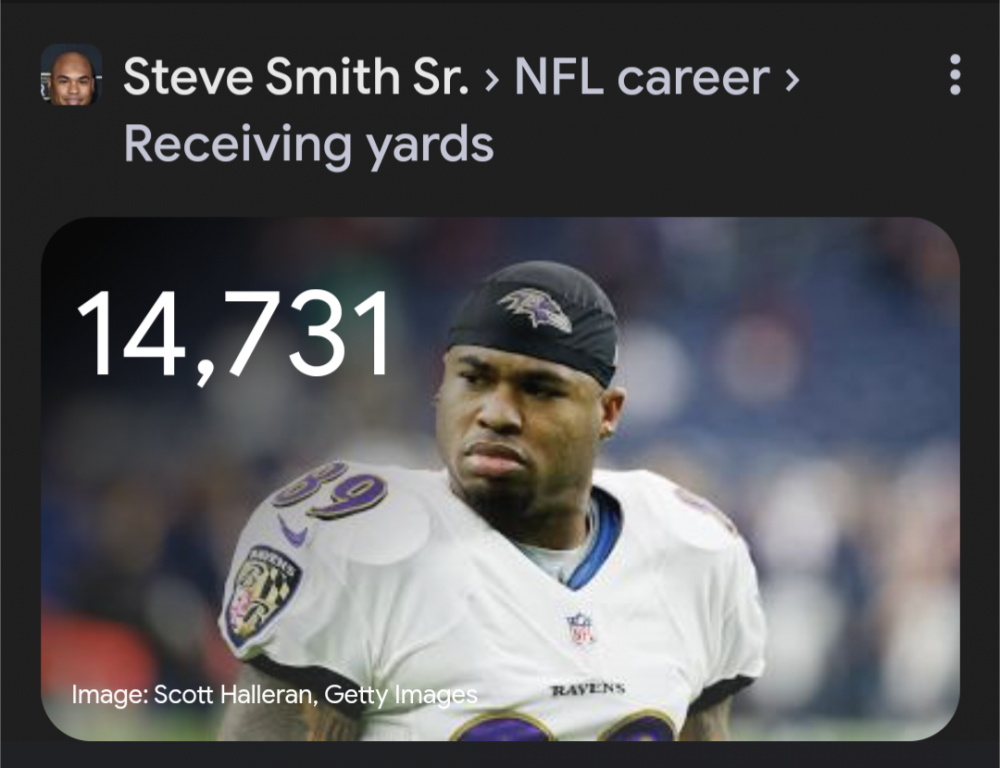Open the three-dot overflow menu

pyautogui.click(x=955, y=76)
